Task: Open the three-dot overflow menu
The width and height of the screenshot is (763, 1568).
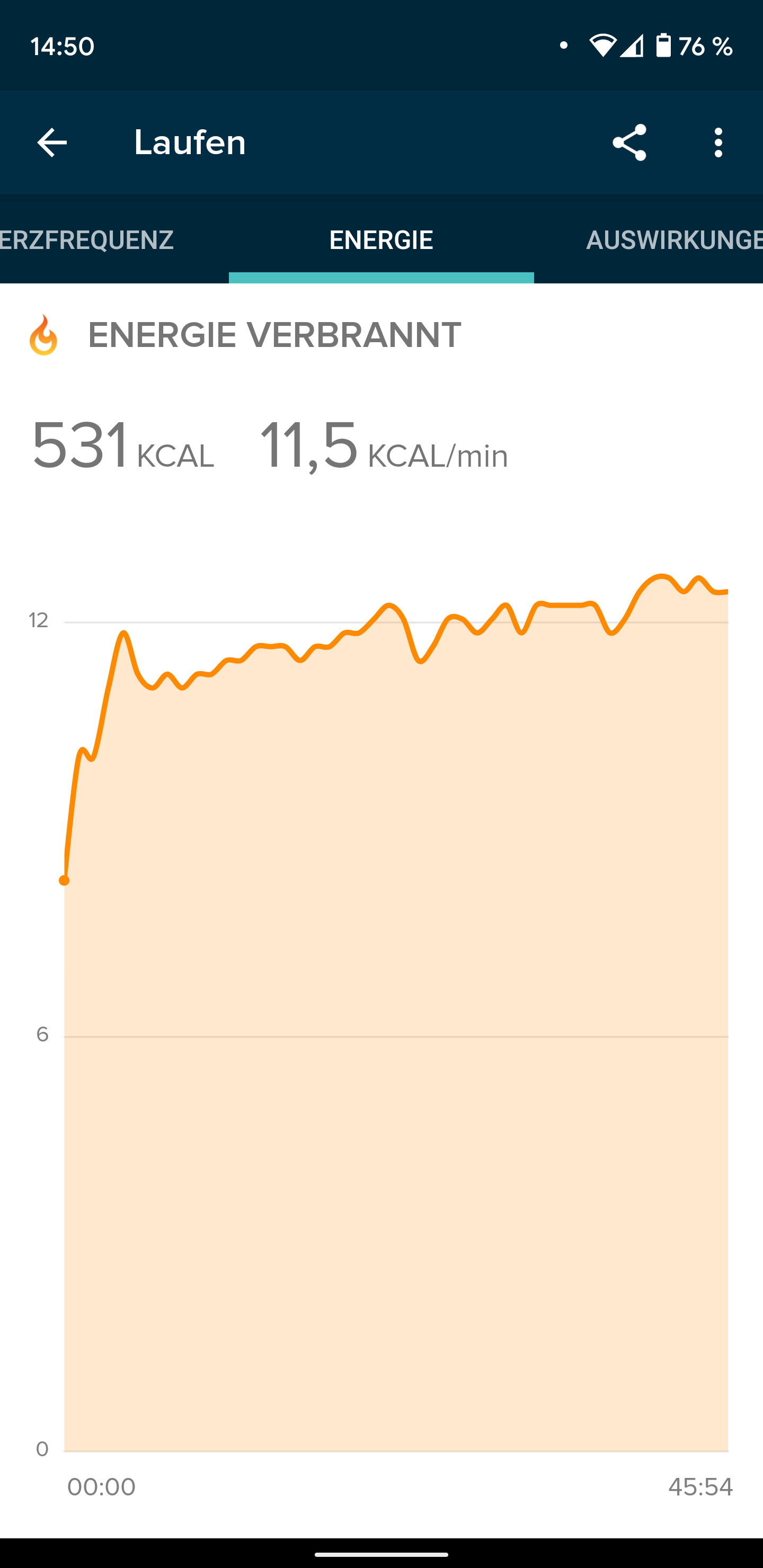Action: [x=718, y=143]
